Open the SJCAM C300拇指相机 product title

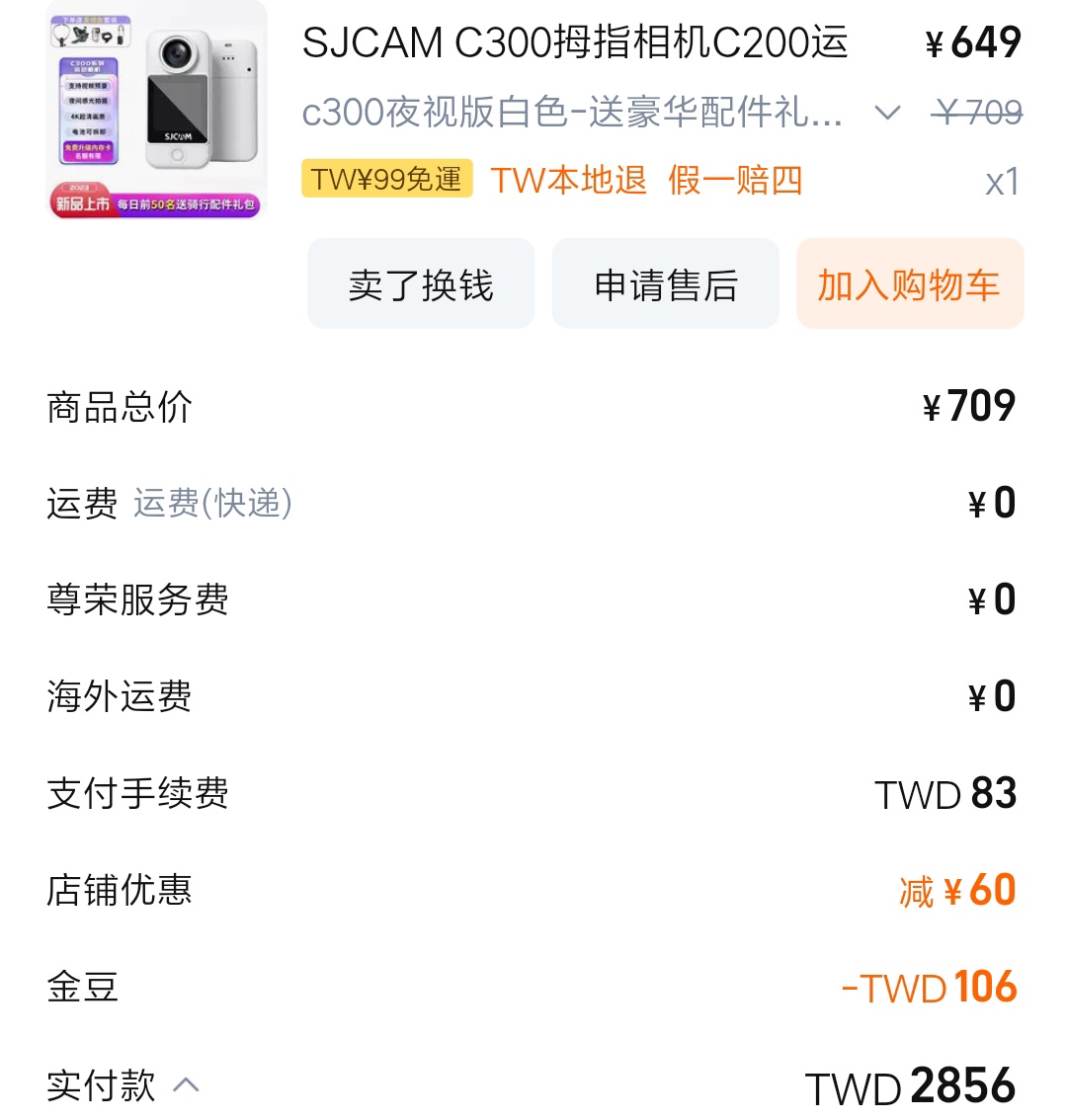tap(574, 43)
